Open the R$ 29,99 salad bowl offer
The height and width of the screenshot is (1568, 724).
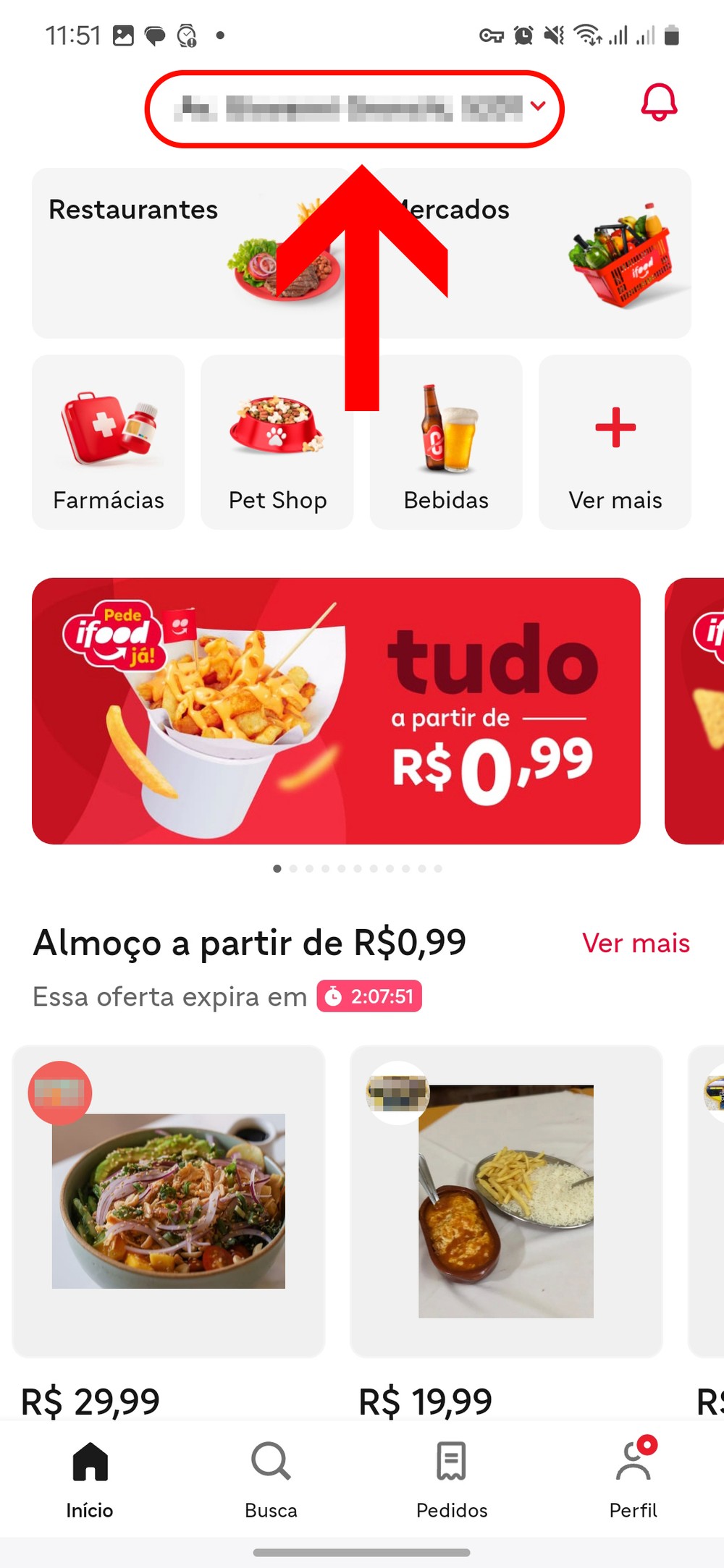169,1201
